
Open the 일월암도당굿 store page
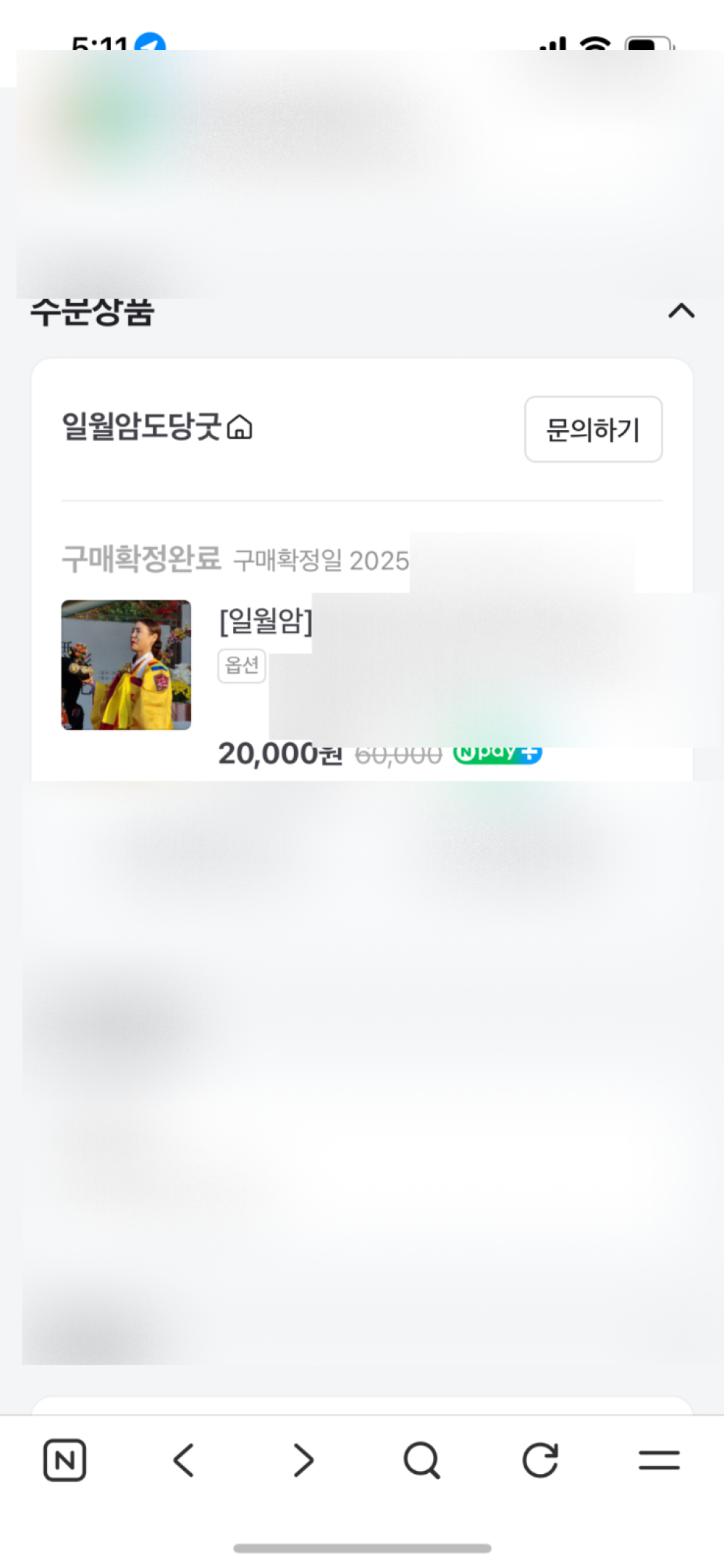pyautogui.click(x=157, y=427)
